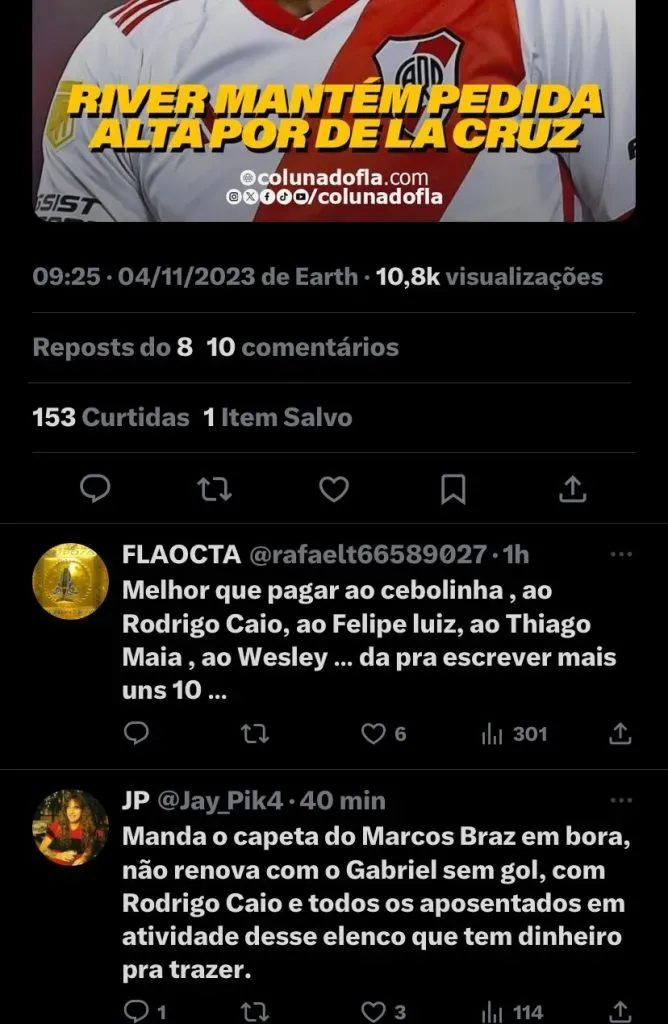668x1024 pixels.
Task: Reply to the main post
Action: coord(94,489)
